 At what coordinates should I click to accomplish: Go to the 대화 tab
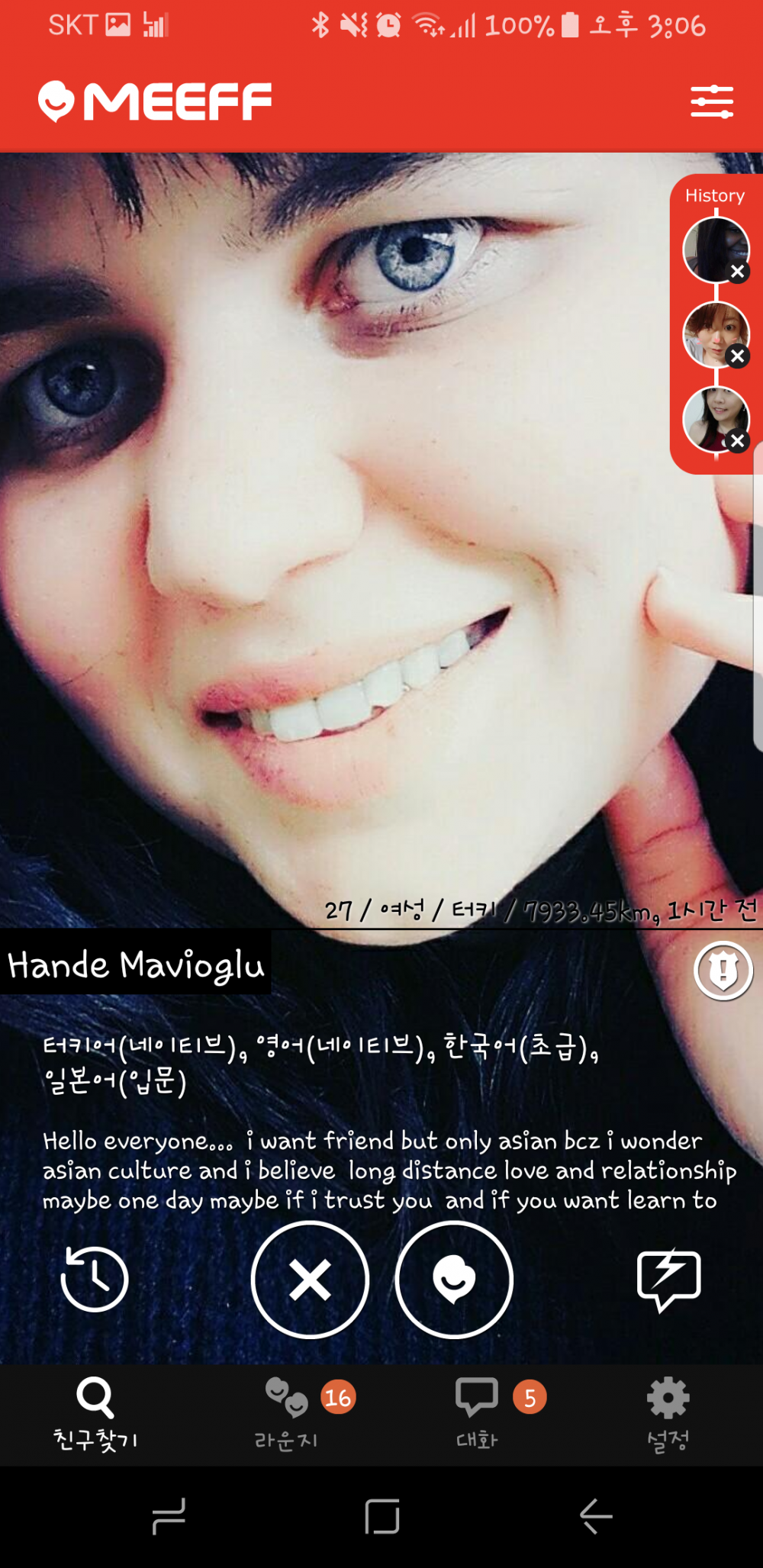[x=477, y=1414]
